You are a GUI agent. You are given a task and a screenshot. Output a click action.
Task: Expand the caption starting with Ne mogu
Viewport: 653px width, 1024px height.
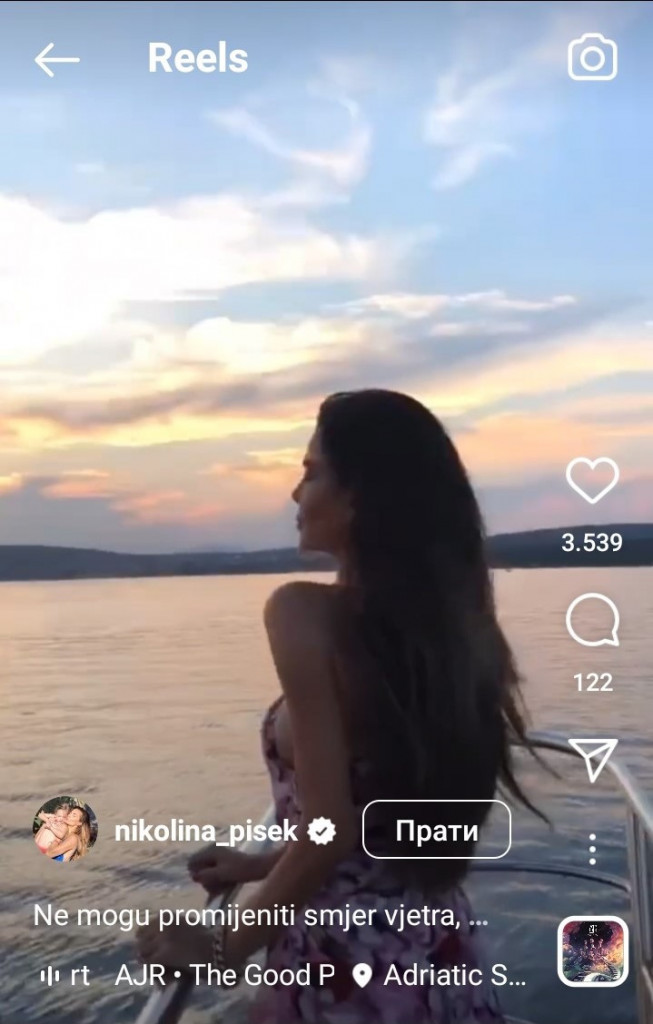point(260,915)
